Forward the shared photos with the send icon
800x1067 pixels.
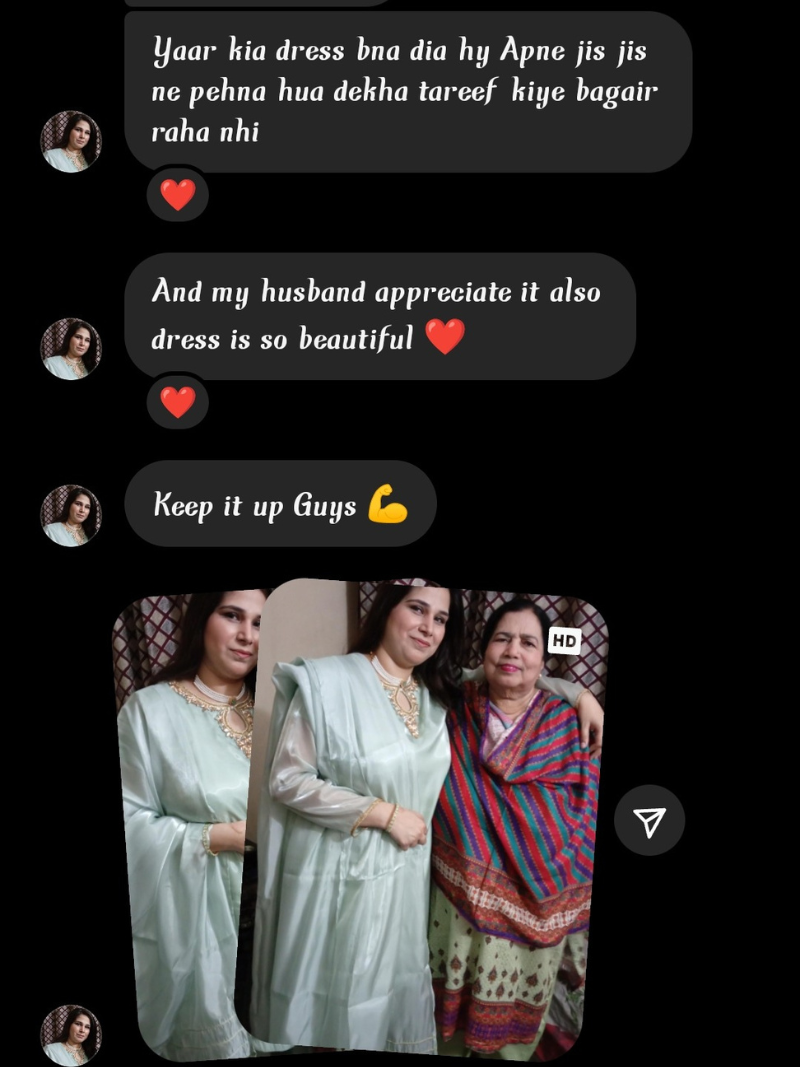click(649, 820)
